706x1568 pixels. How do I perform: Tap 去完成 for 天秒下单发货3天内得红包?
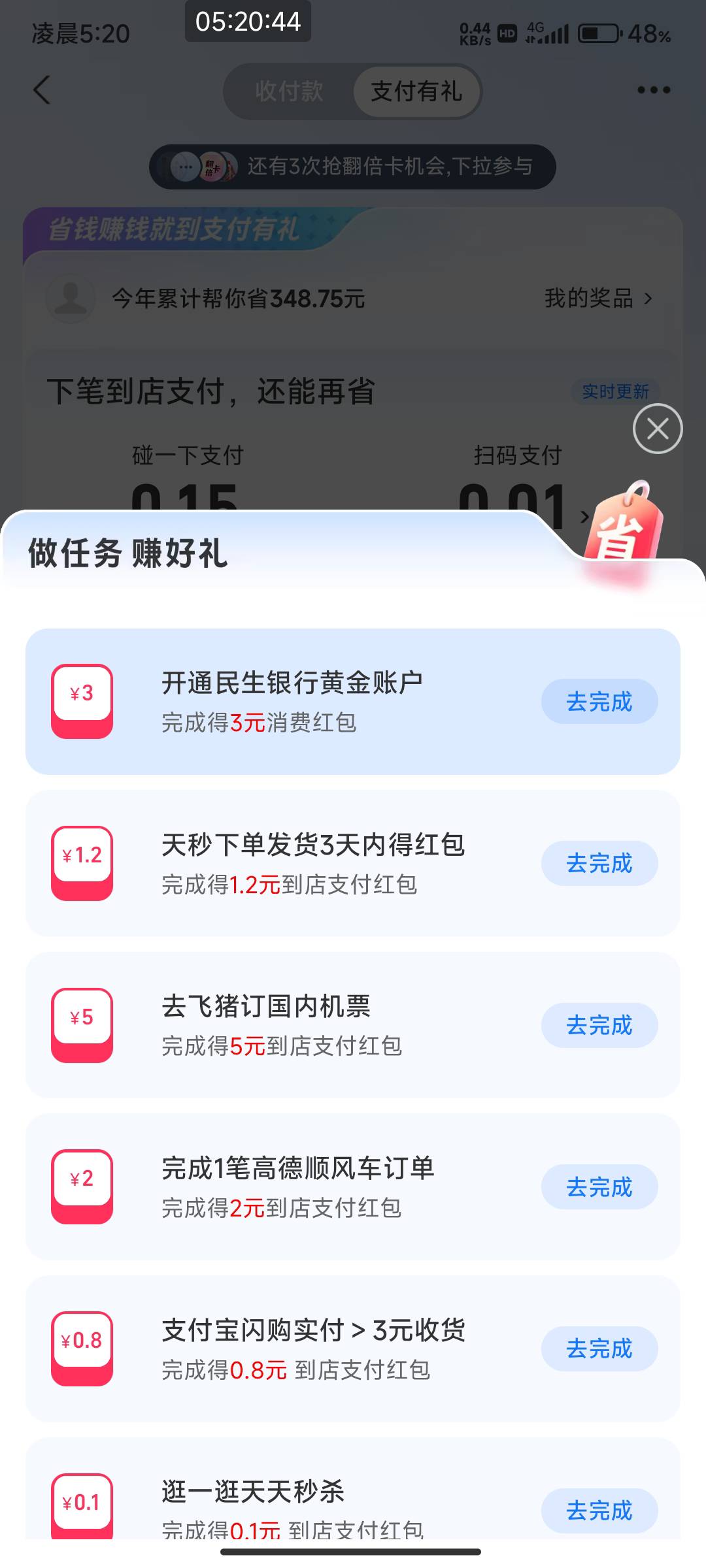tap(599, 863)
